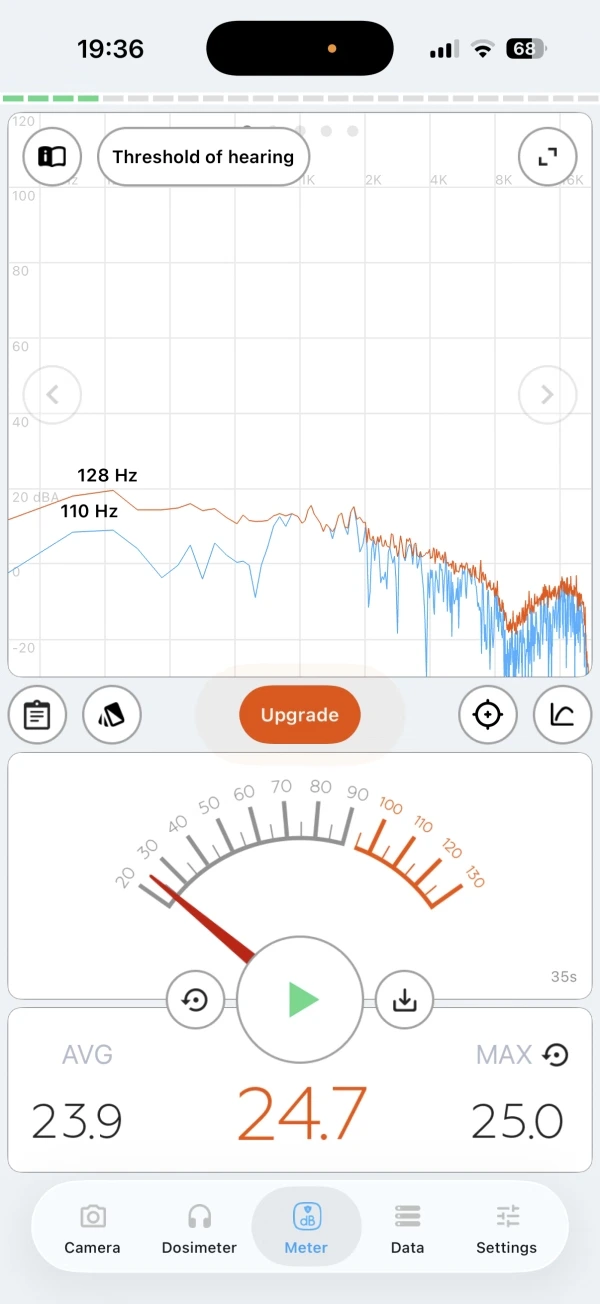Open the clipboard notes icon
The height and width of the screenshot is (1304, 600).
(38, 715)
